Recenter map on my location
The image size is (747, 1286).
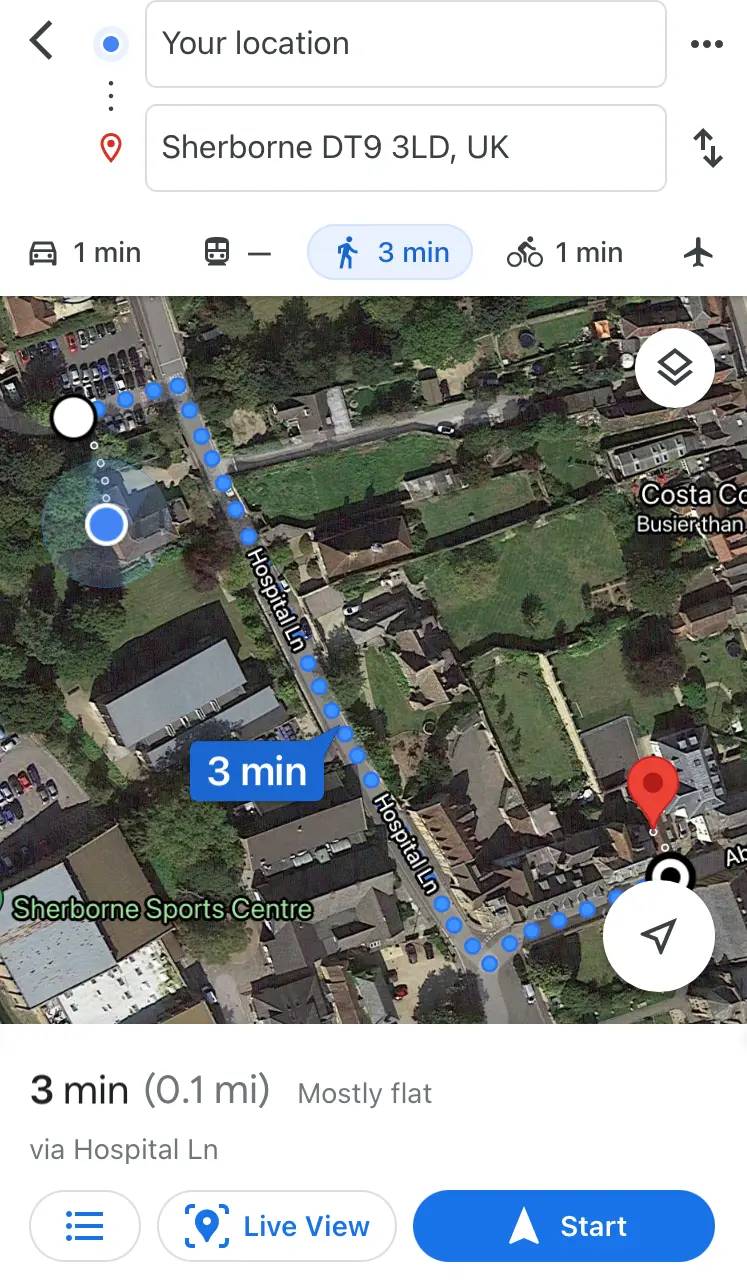658,936
